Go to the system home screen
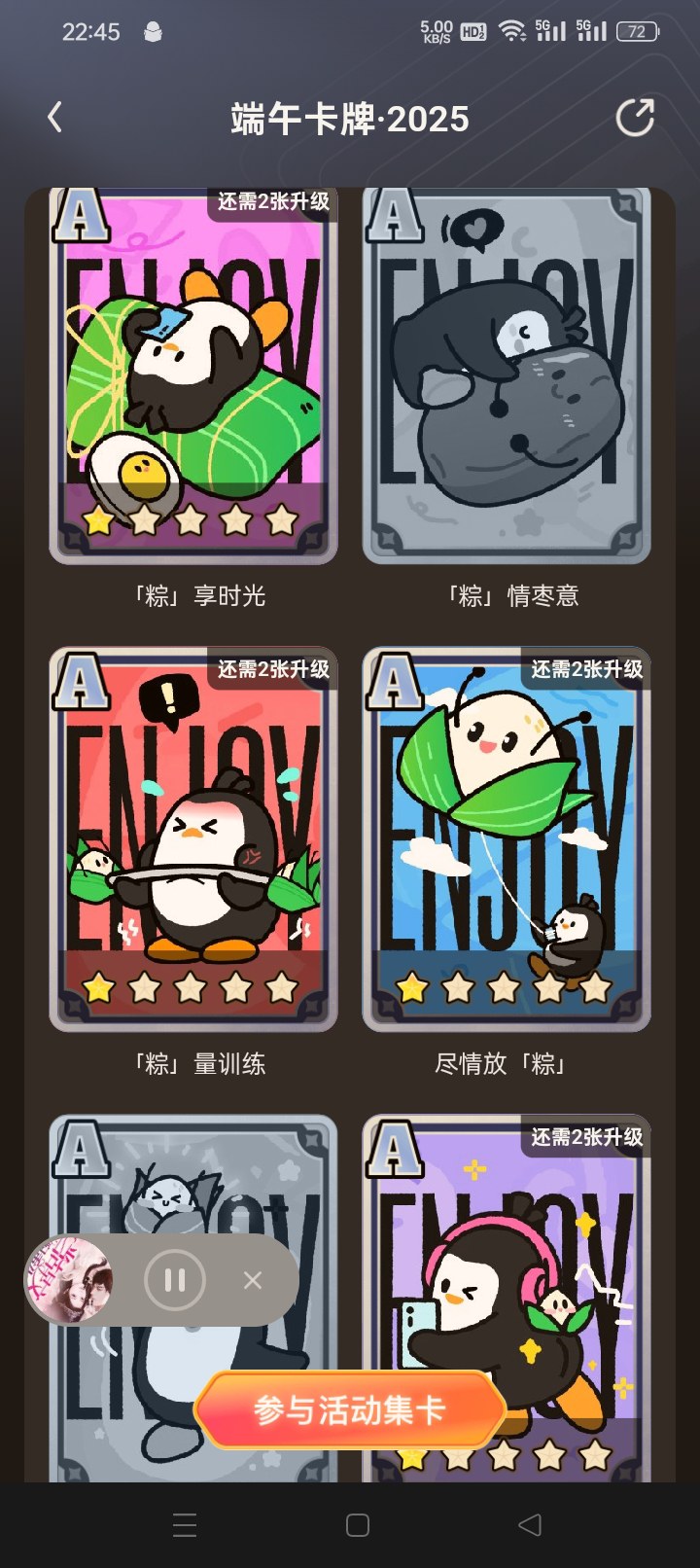 pos(358,1524)
